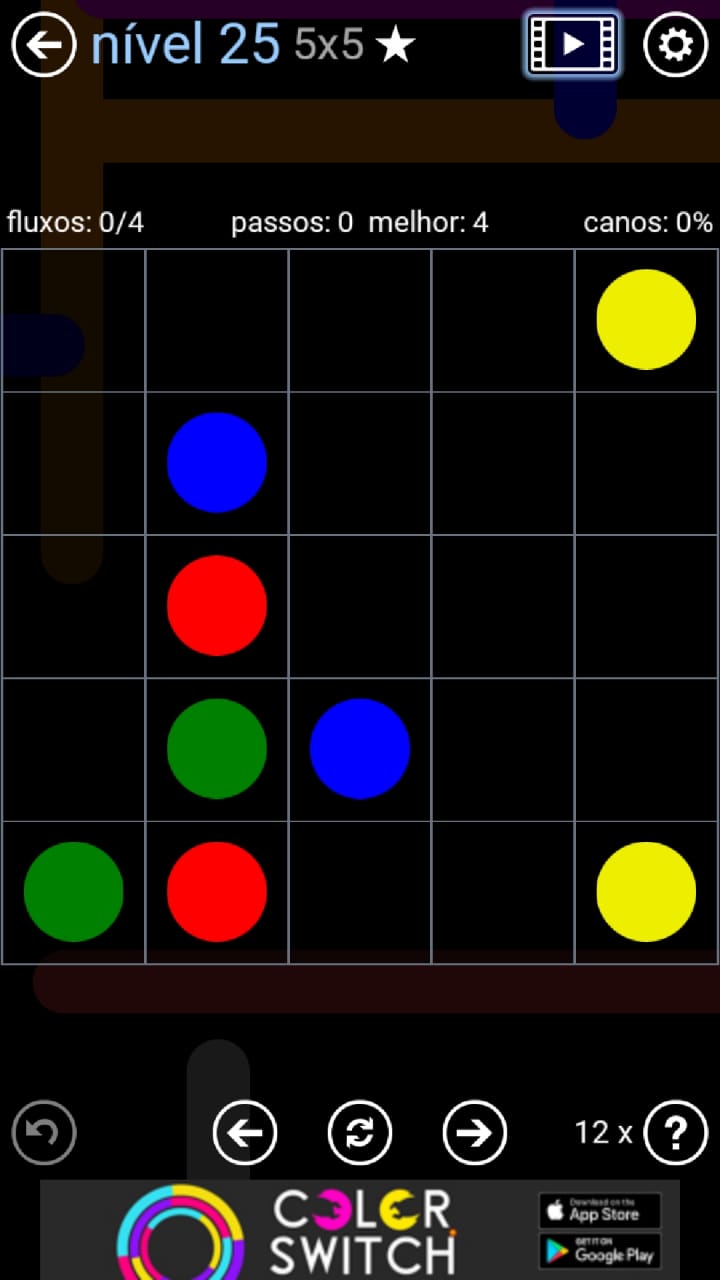
Task: Advance to the next level
Action: 475,1132
